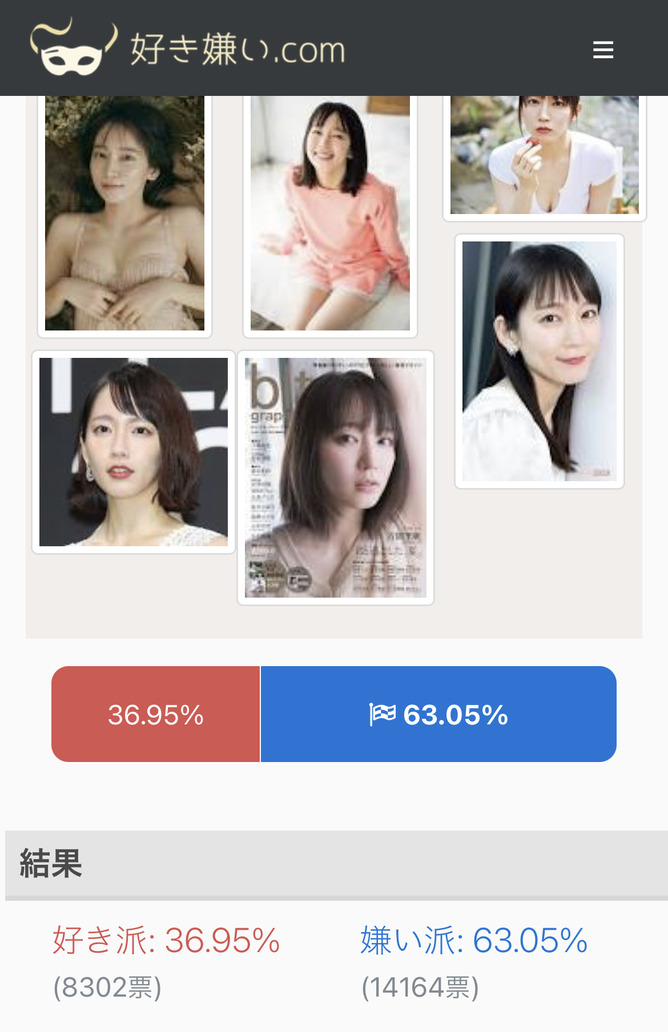Viewport: 668px width, 1032px height.
Task: Open the beige camisole photo
Action: (x=124, y=213)
